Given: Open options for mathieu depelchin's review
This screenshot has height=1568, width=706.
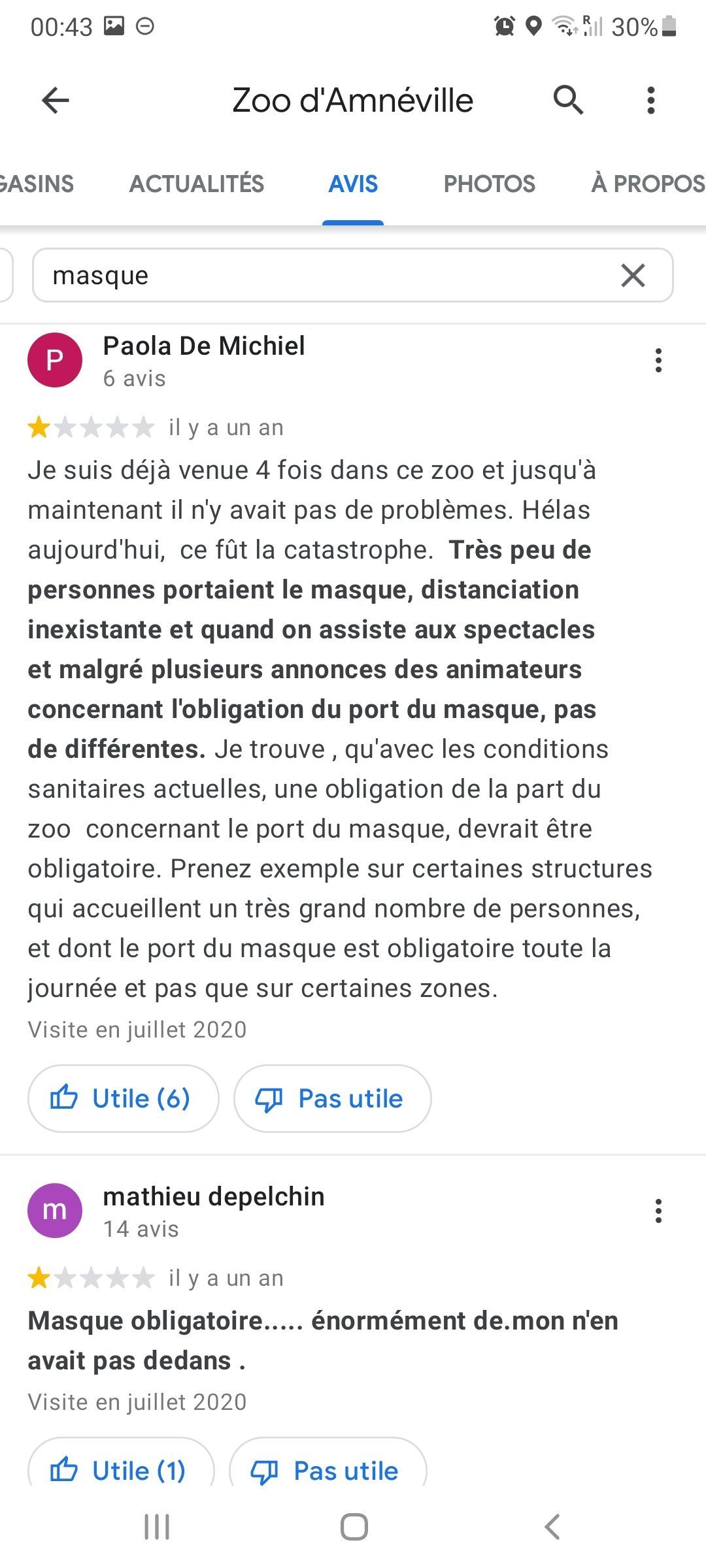Looking at the screenshot, I should (658, 1211).
